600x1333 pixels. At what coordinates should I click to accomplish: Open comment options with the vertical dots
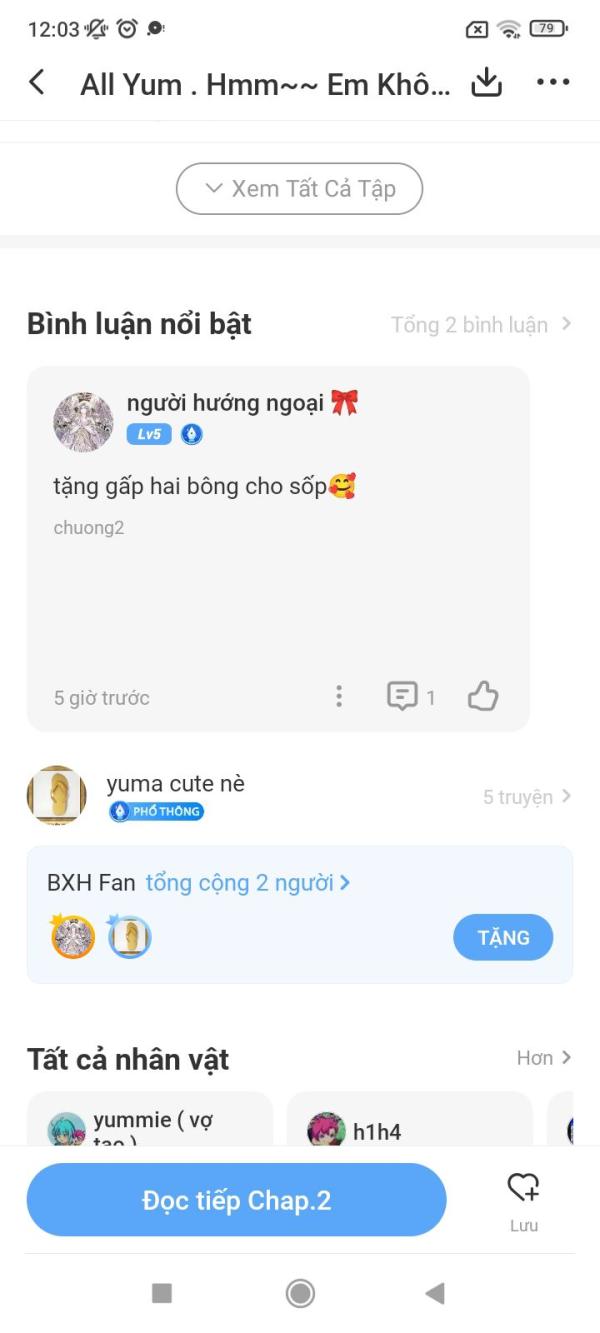[339, 696]
